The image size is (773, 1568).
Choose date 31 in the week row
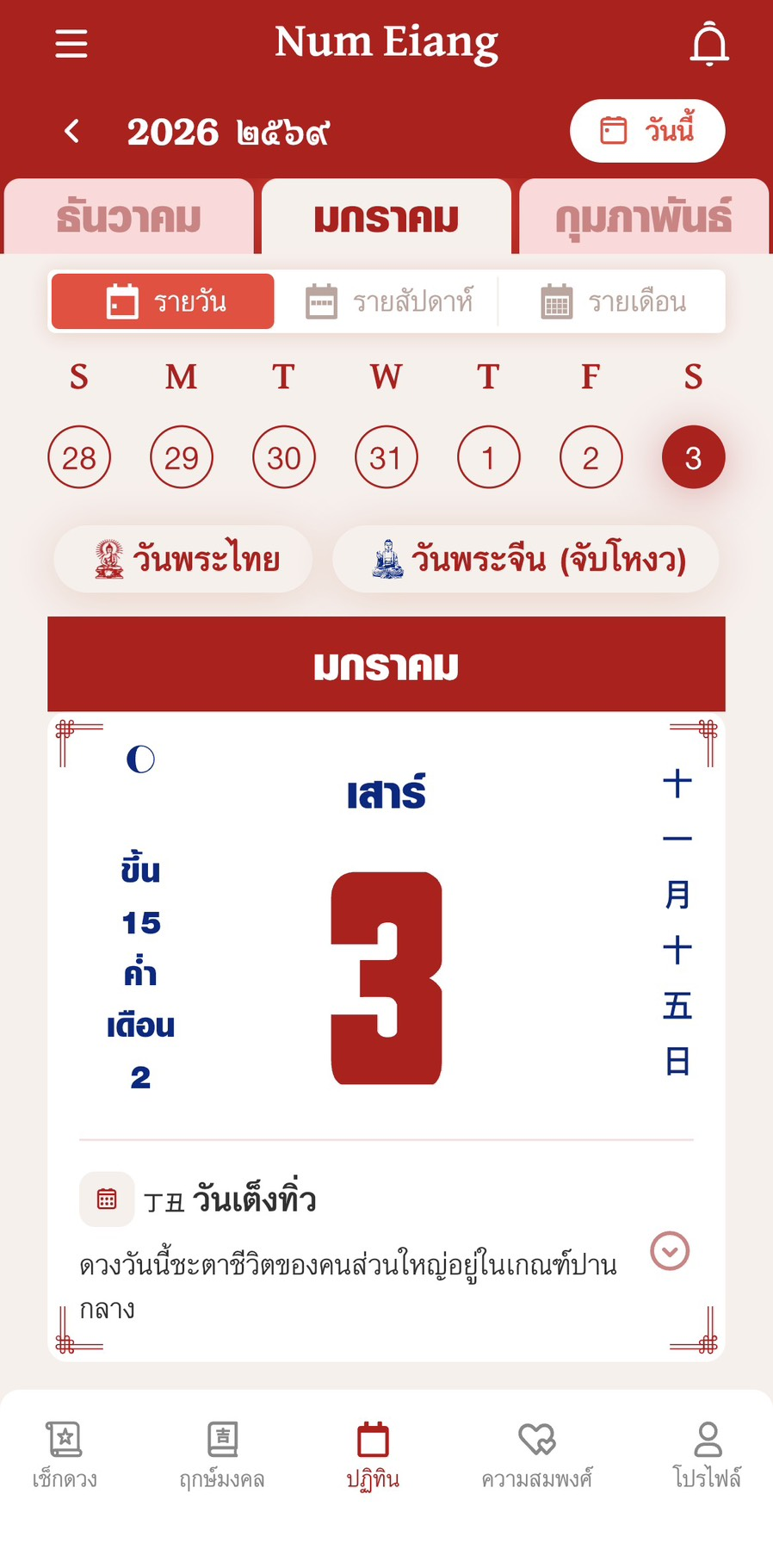386,457
